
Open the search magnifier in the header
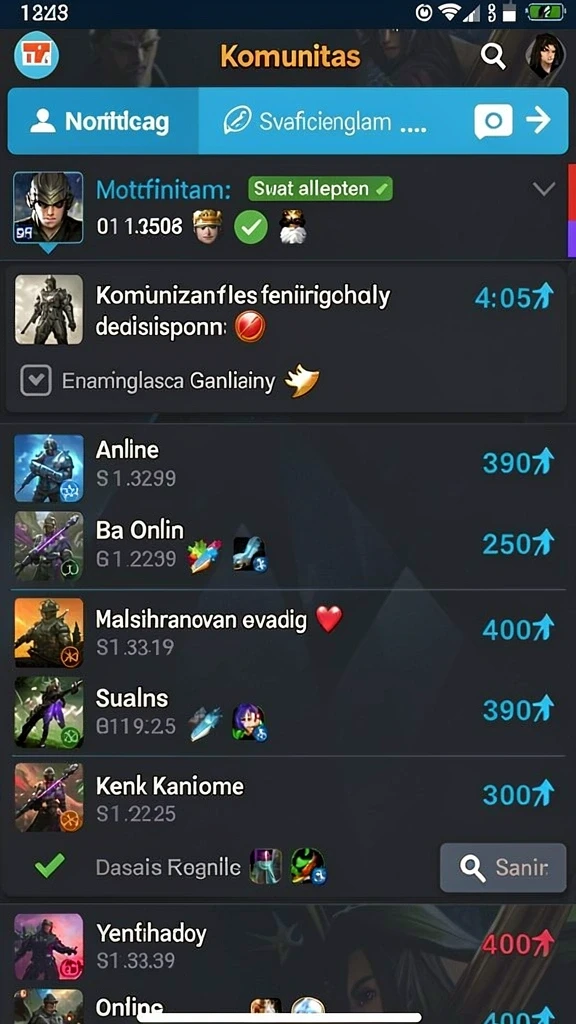493,56
